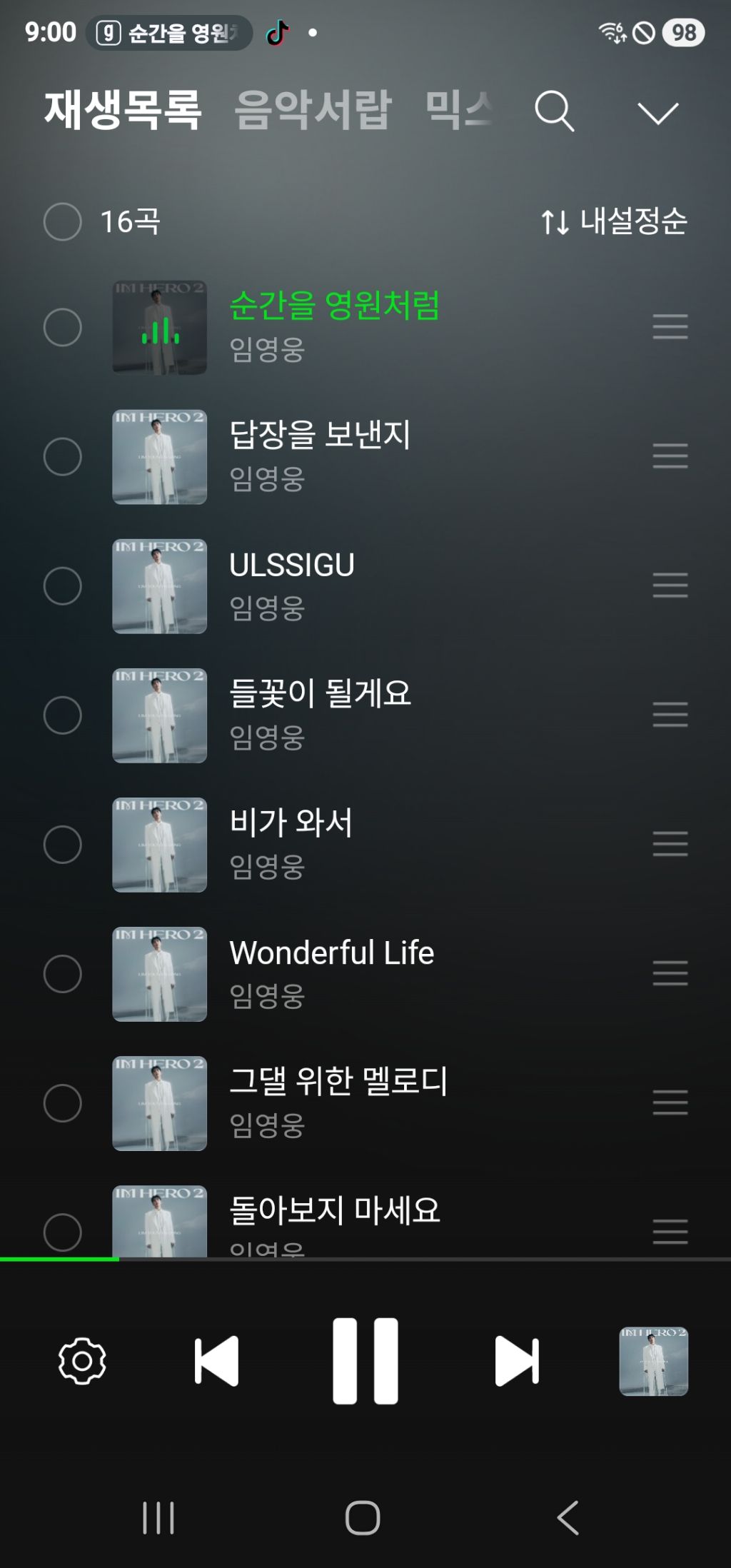Open the playlist search icon

(554, 111)
